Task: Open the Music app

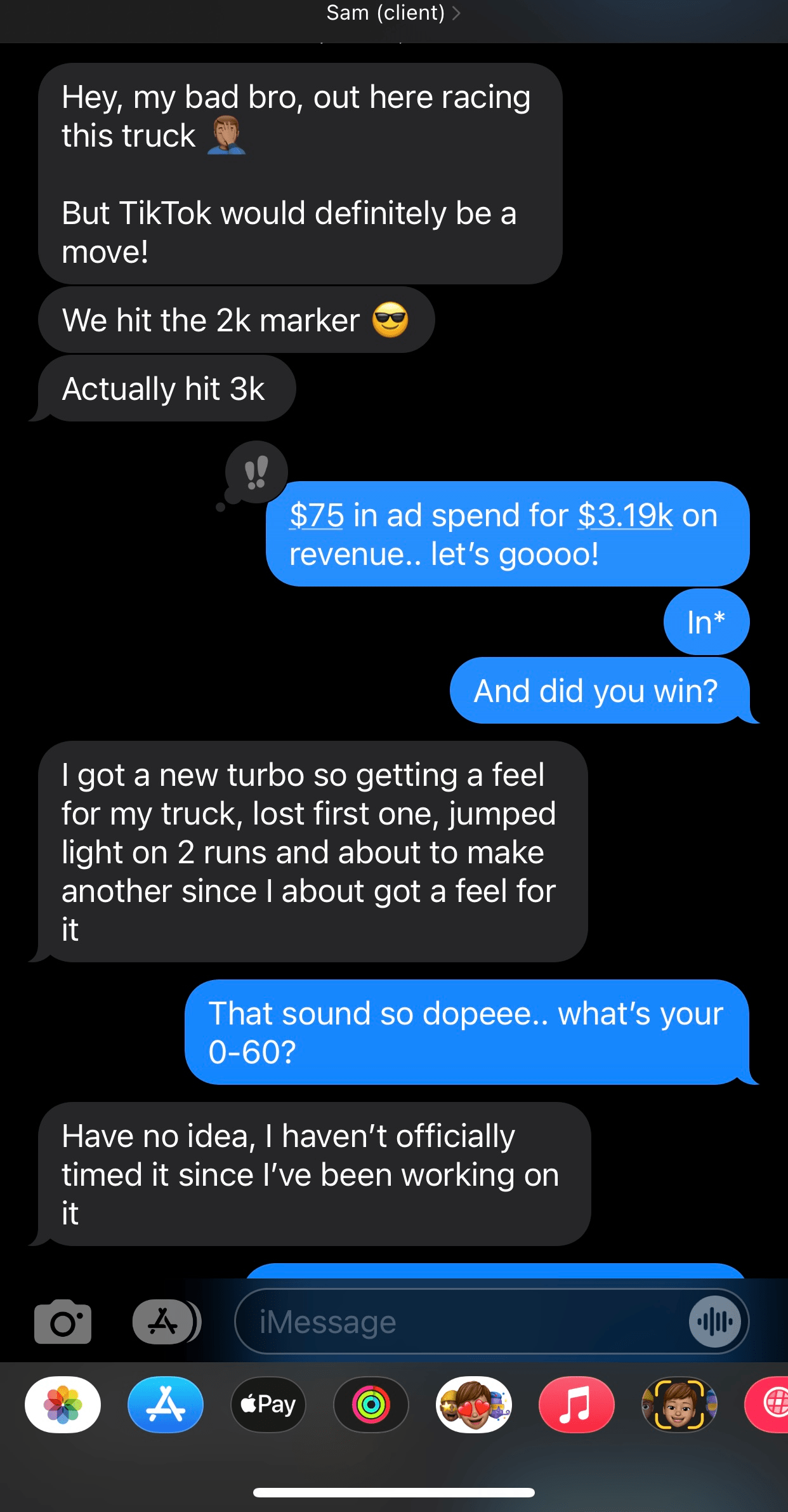Action: [576, 1404]
